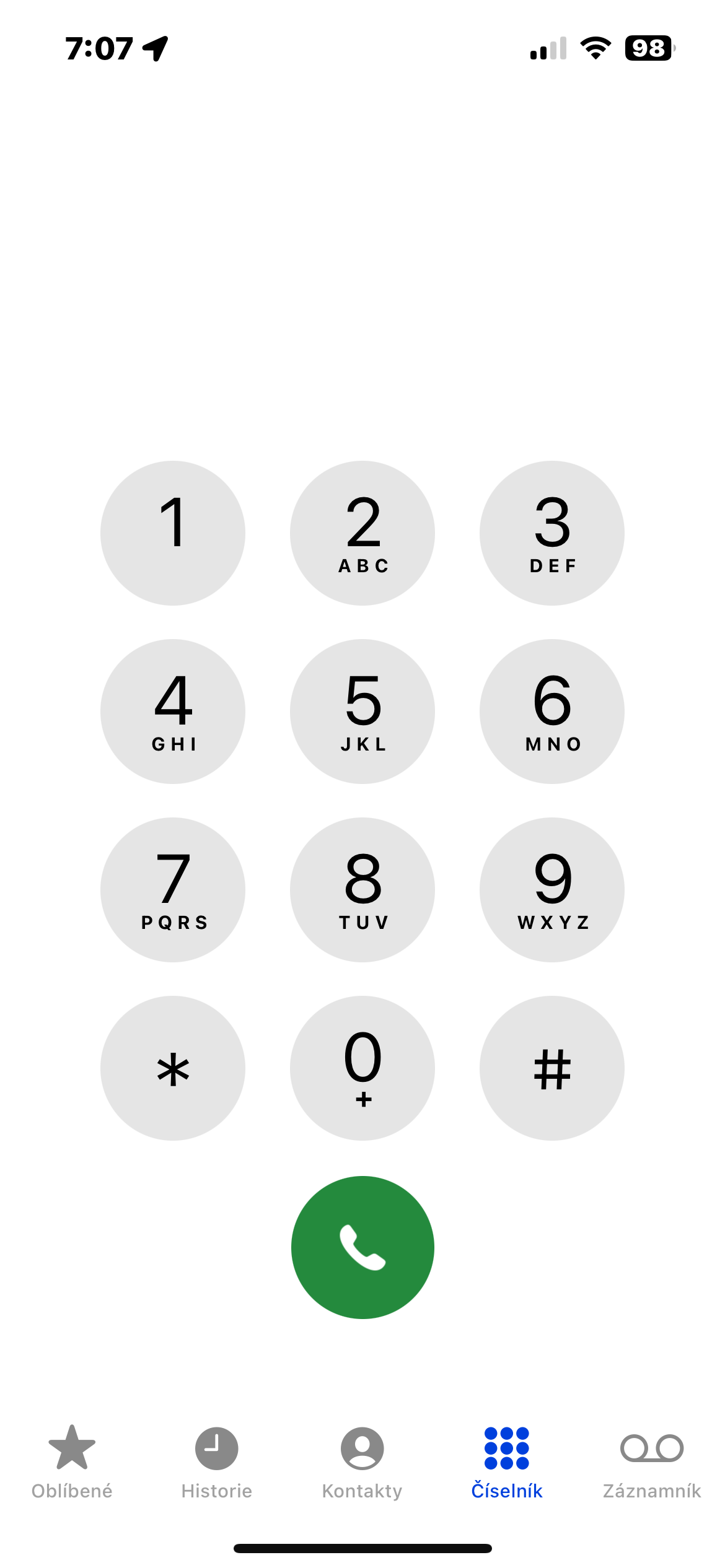Tap the 8 TUV key

362,889
